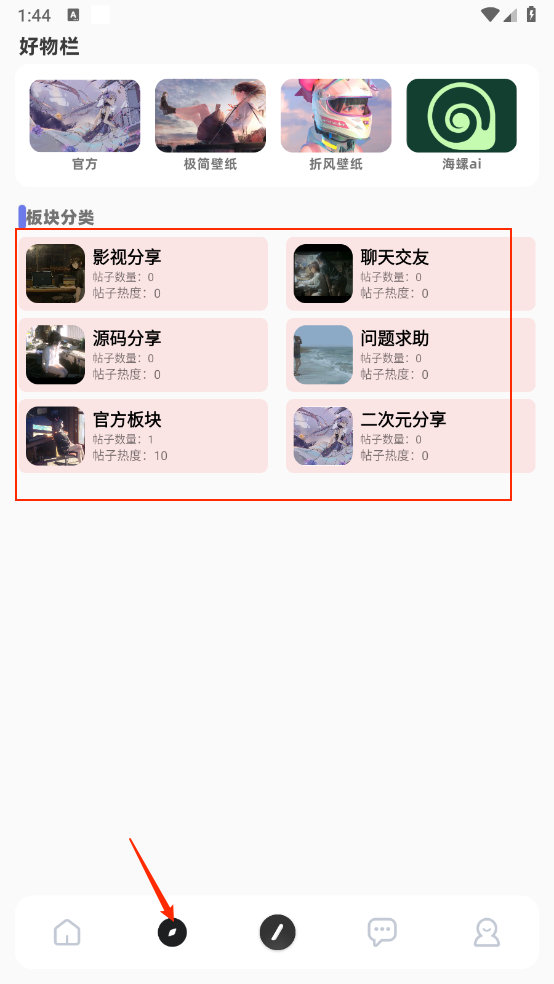Open the 聊天交友 board
554x984 pixels.
(410, 274)
